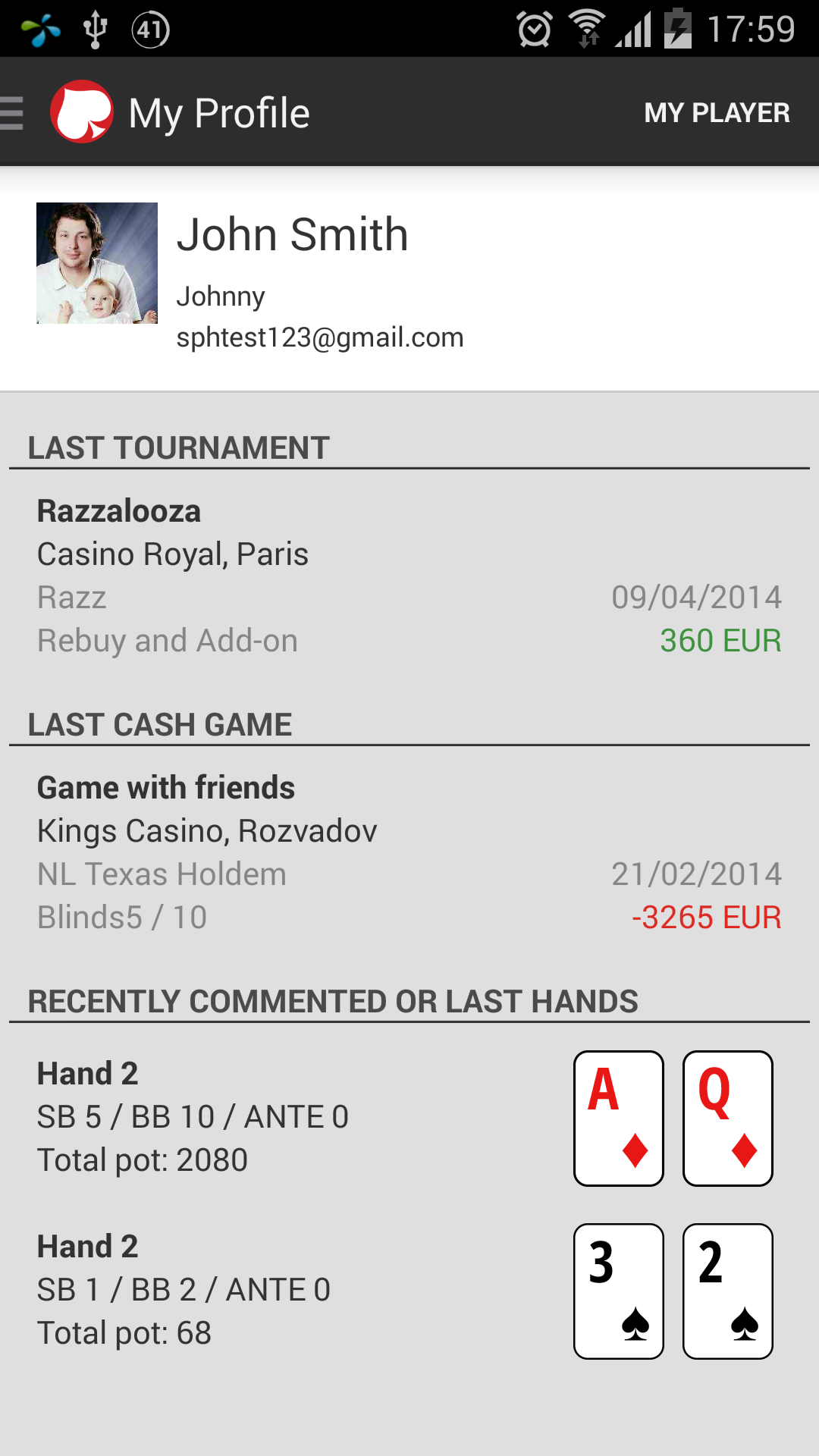Open the Razzalooza tournament entry
This screenshot has width=819, height=1456.
(x=409, y=576)
